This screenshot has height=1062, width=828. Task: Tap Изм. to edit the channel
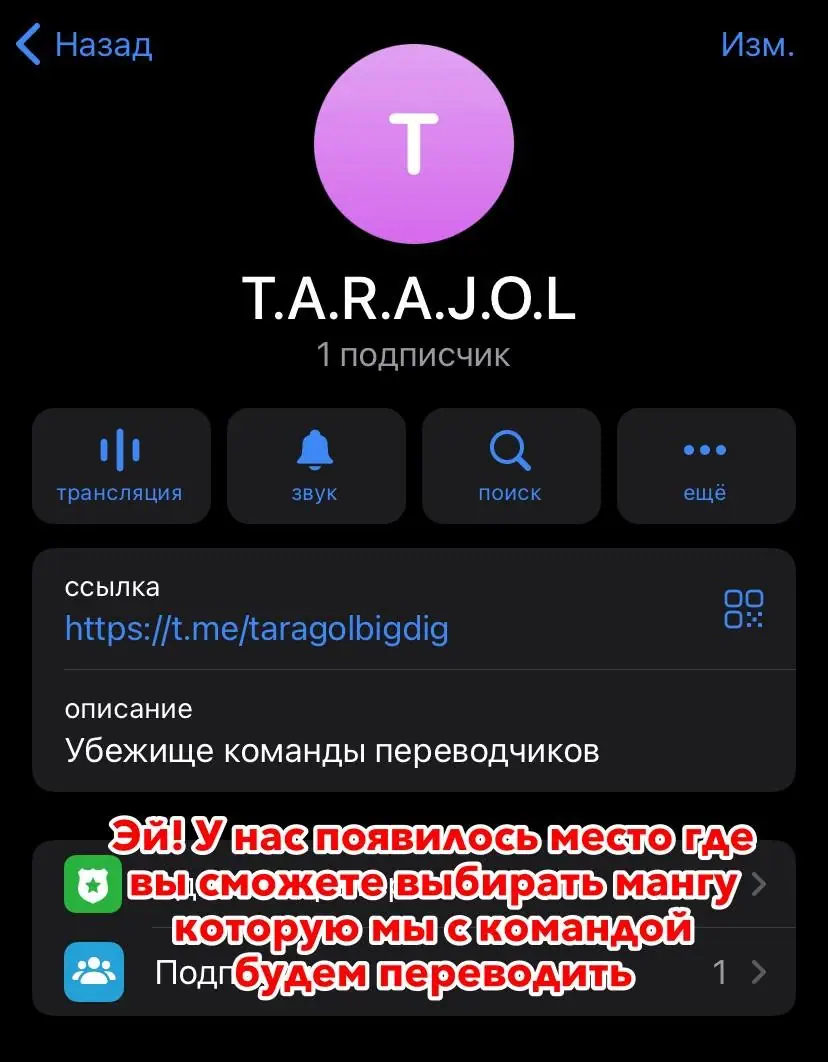click(757, 45)
